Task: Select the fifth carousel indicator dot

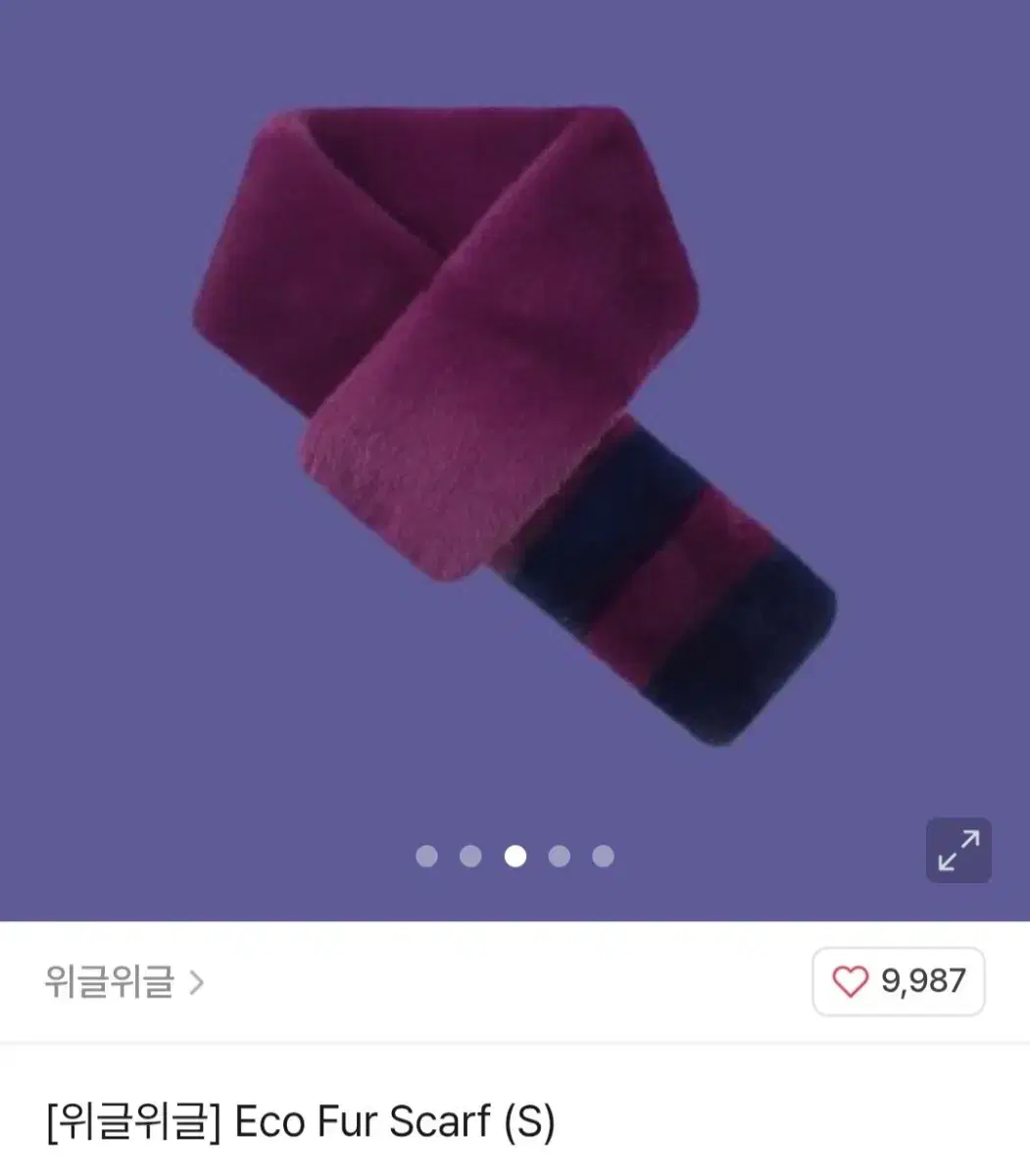Action: click(x=603, y=856)
